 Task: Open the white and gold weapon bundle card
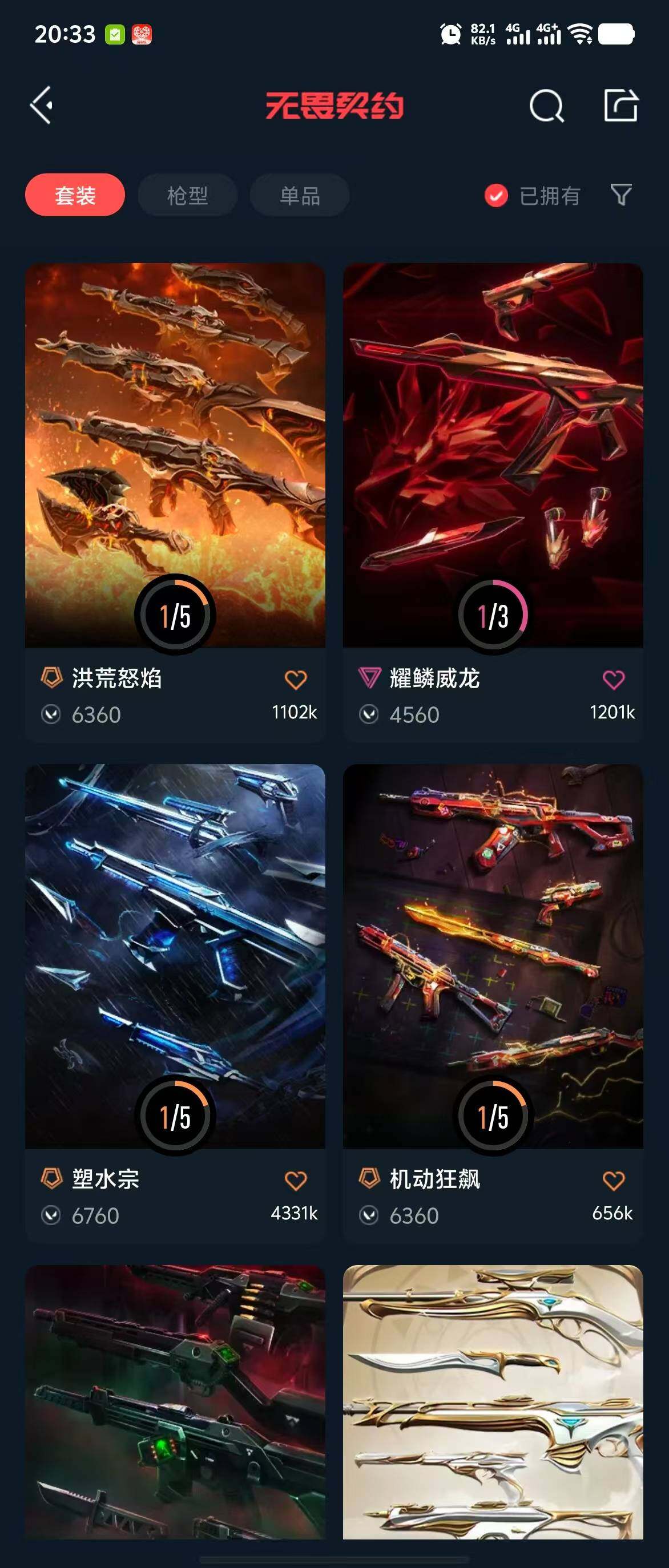(x=493, y=1400)
